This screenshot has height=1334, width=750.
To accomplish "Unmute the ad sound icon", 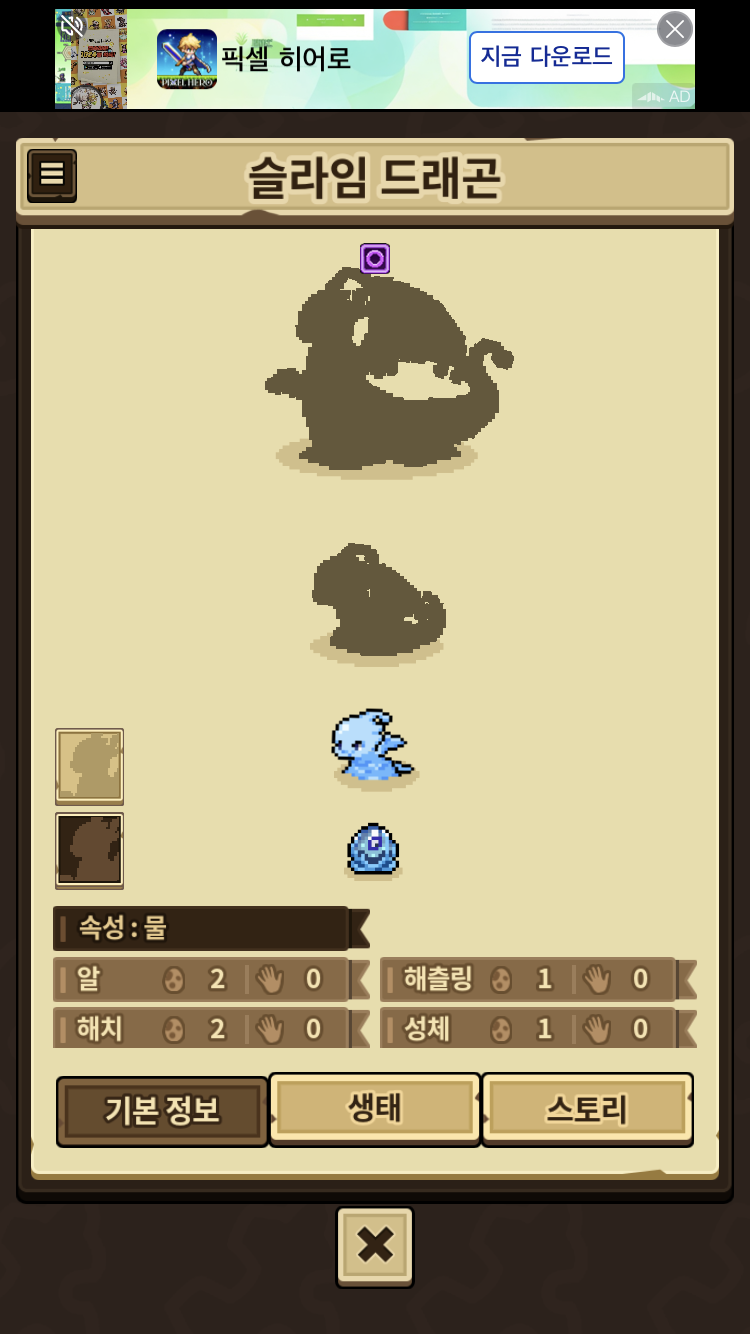I will click(x=71, y=25).
